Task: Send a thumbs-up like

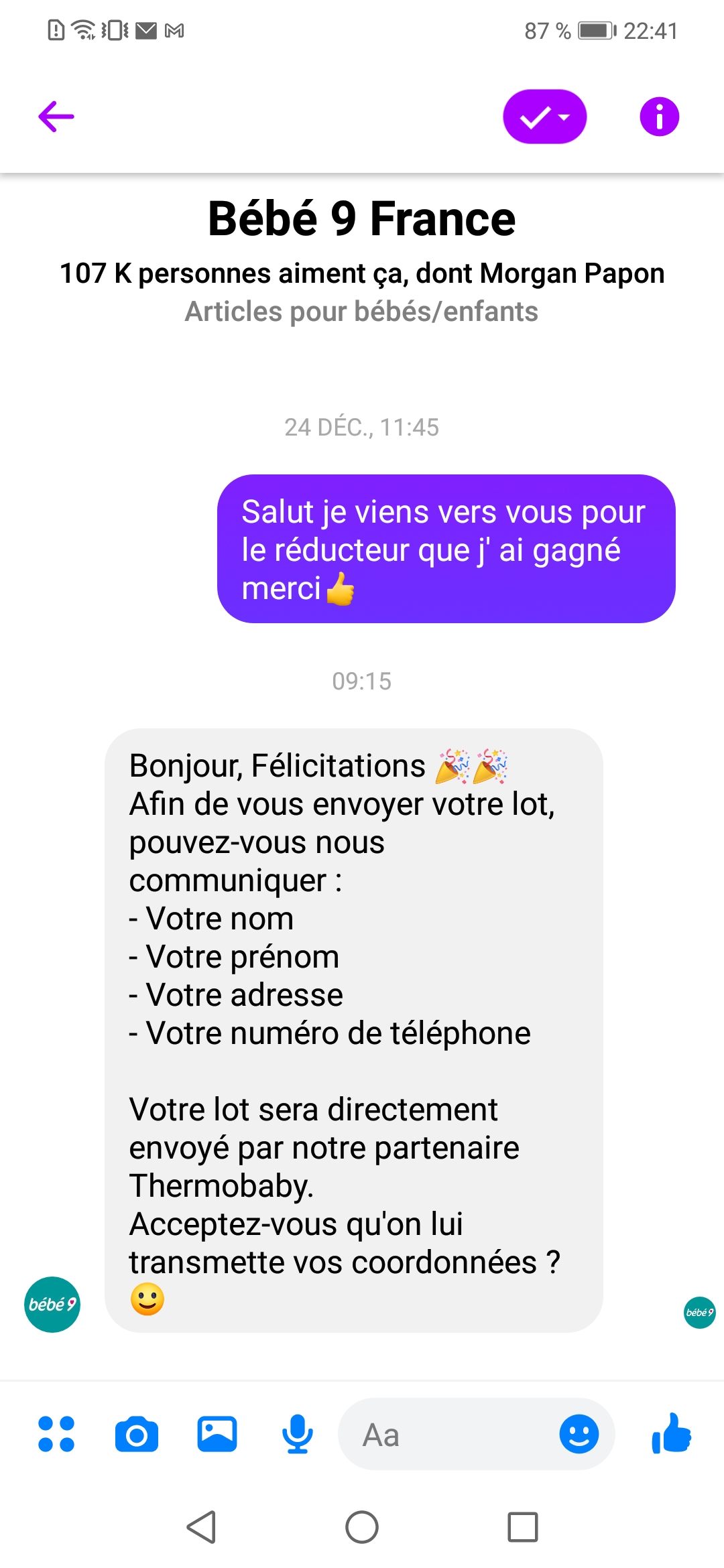Action: 672,1433
